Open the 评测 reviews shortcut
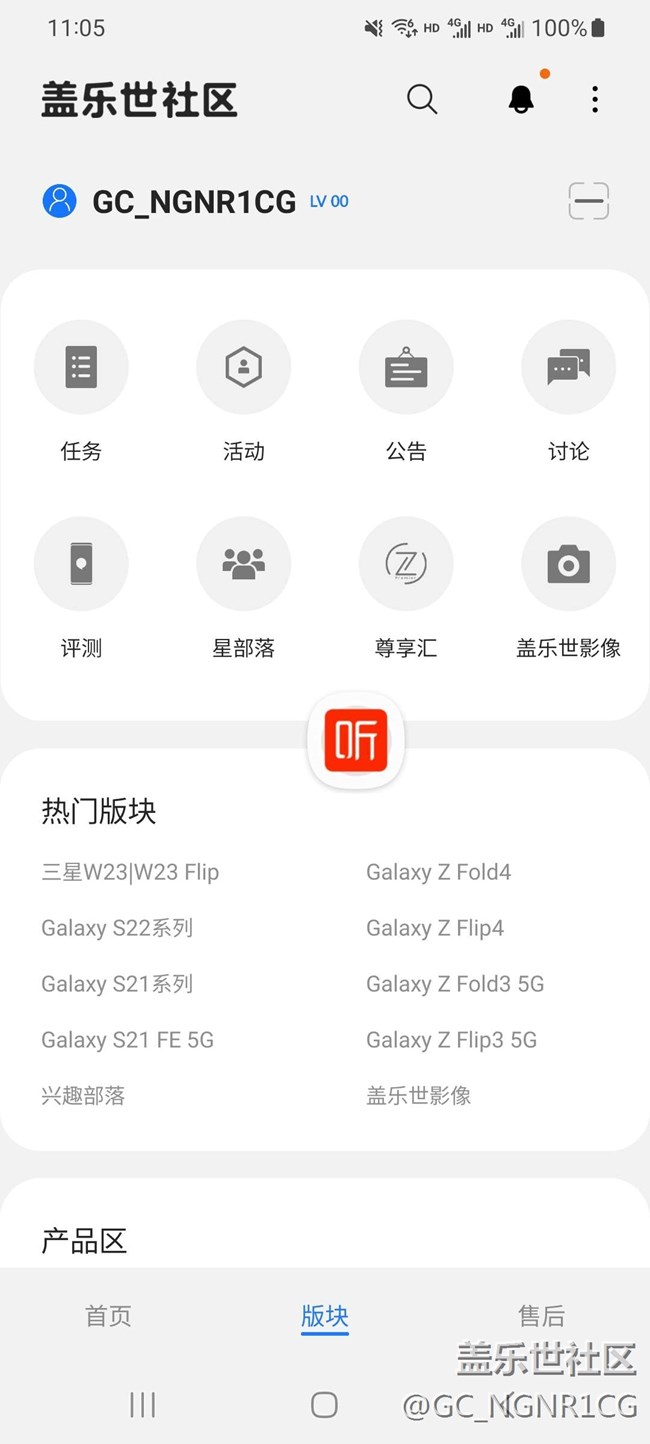 (x=81, y=565)
